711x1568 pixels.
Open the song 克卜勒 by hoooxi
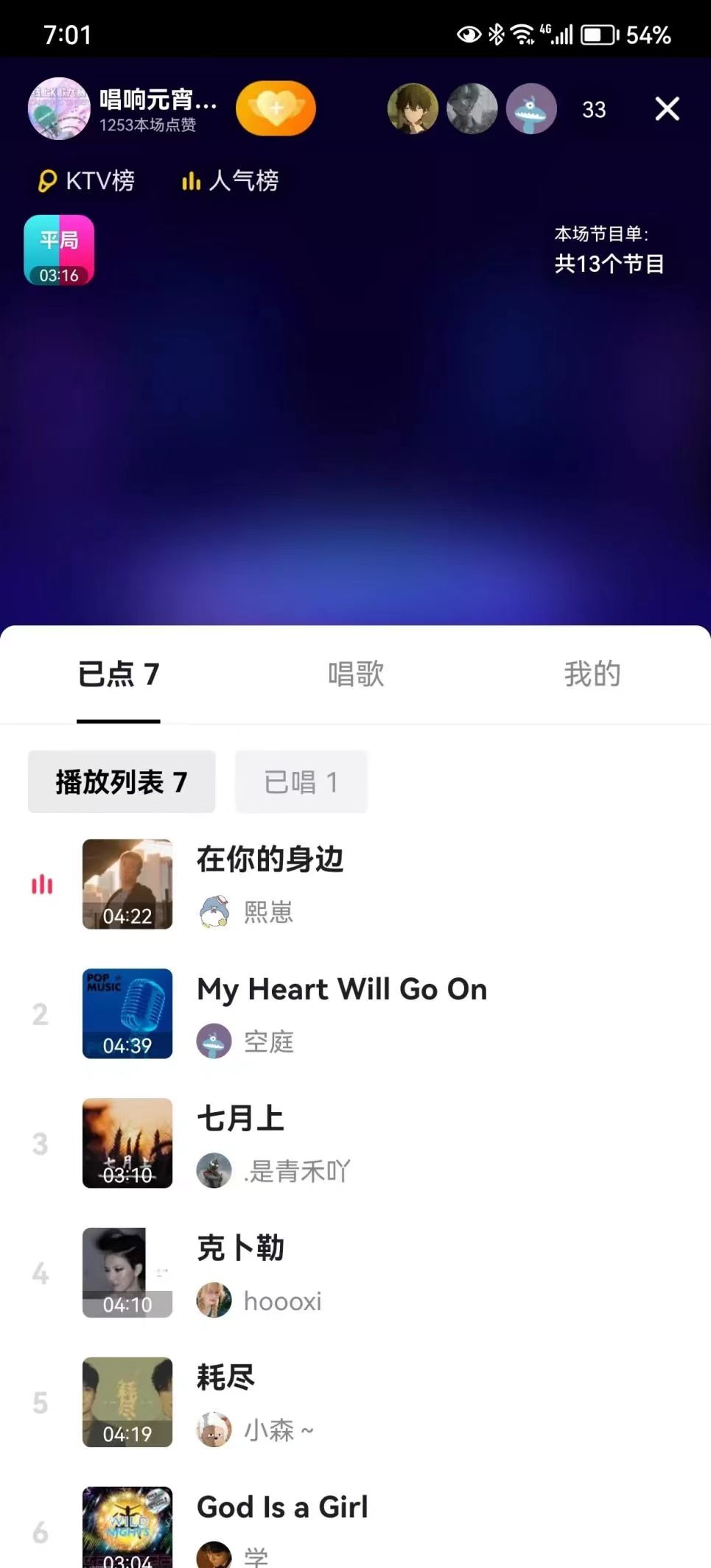click(240, 1249)
